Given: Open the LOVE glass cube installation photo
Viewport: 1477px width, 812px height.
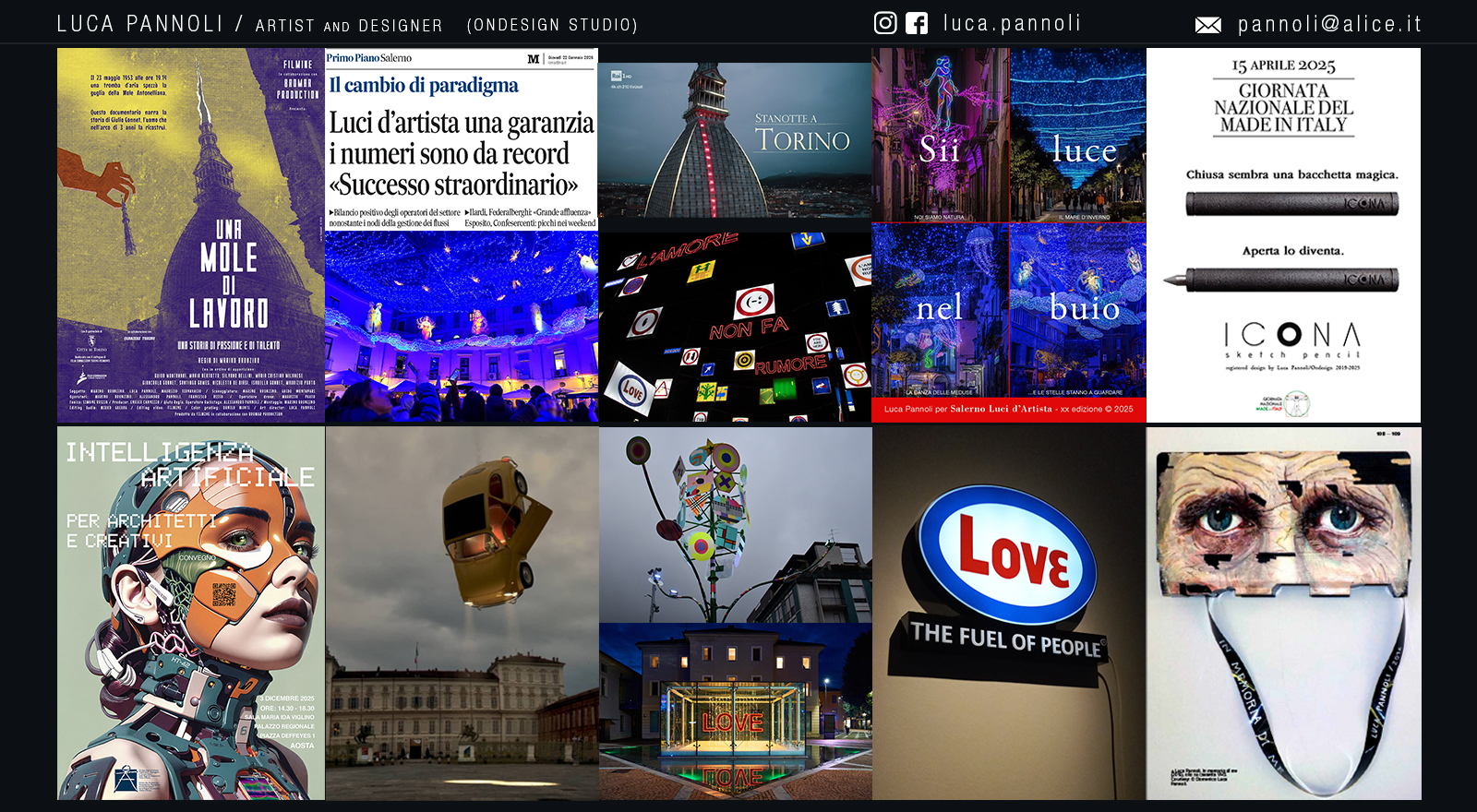Looking at the screenshot, I should point(735,710).
